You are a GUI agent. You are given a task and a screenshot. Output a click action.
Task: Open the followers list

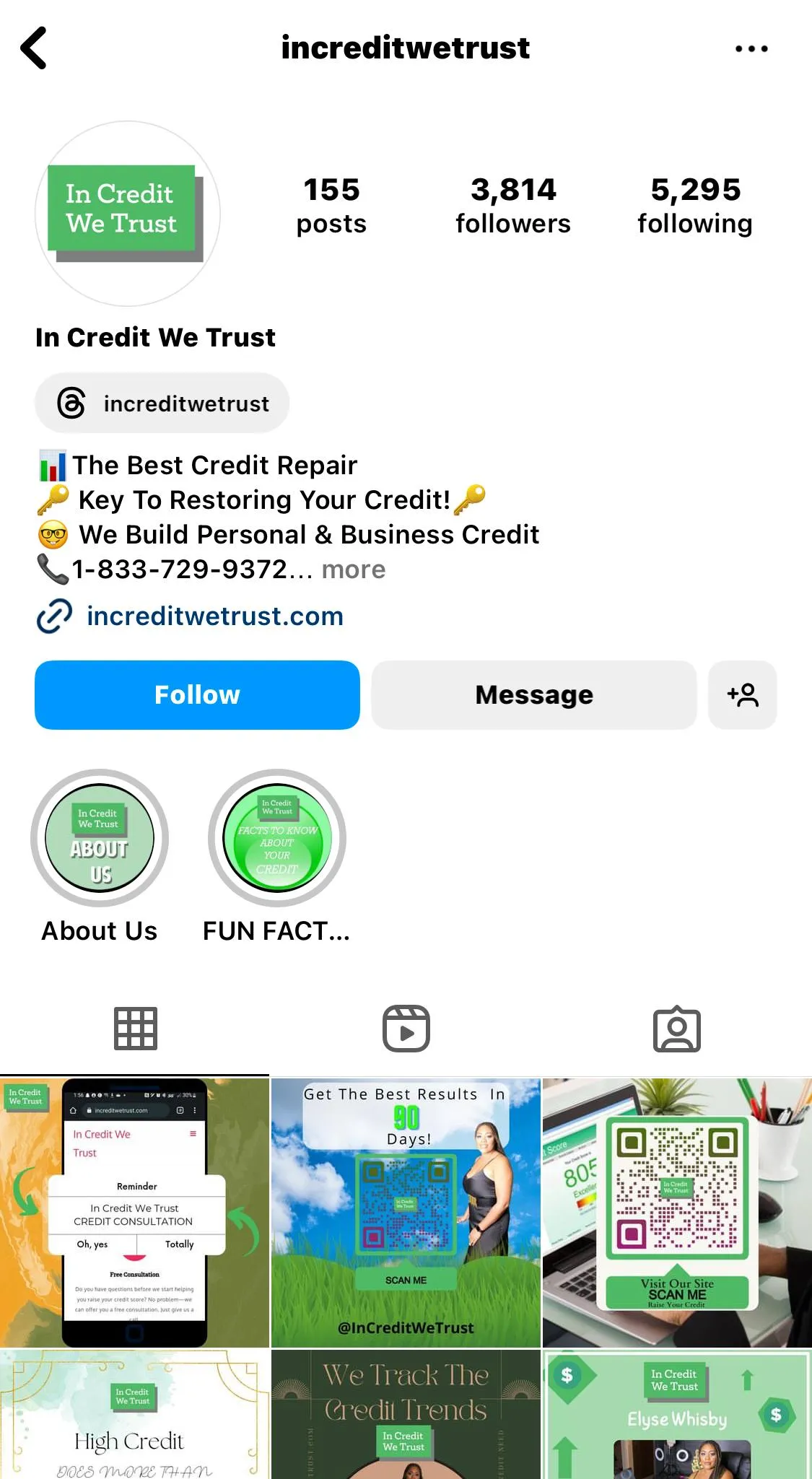(x=513, y=206)
